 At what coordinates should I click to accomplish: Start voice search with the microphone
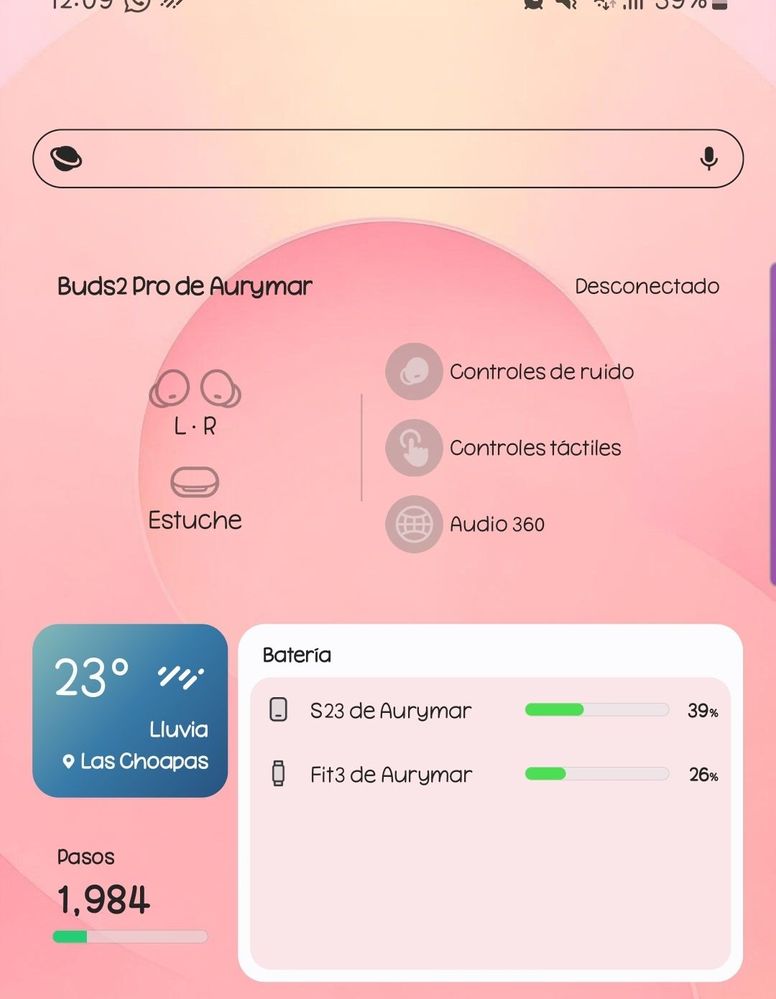pos(709,158)
